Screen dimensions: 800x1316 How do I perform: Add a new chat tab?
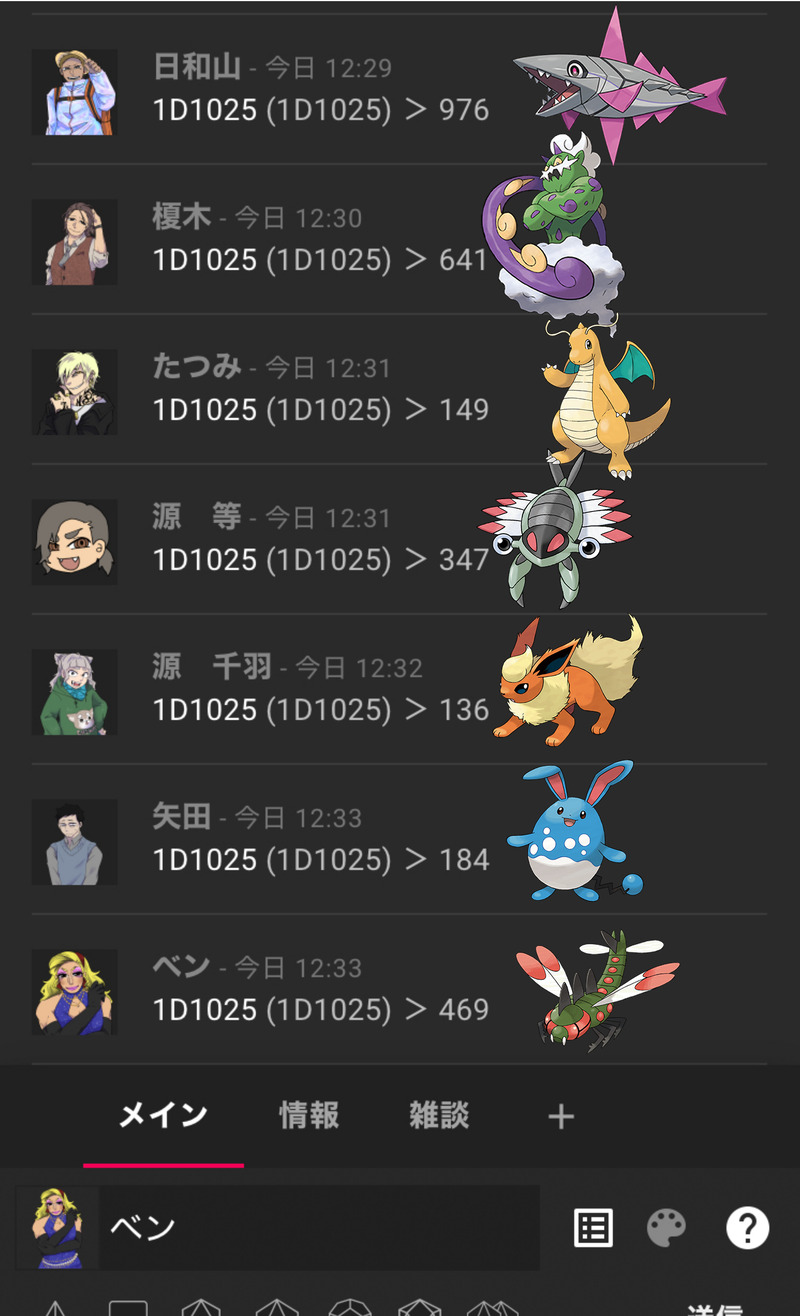(x=561, y=1117)
